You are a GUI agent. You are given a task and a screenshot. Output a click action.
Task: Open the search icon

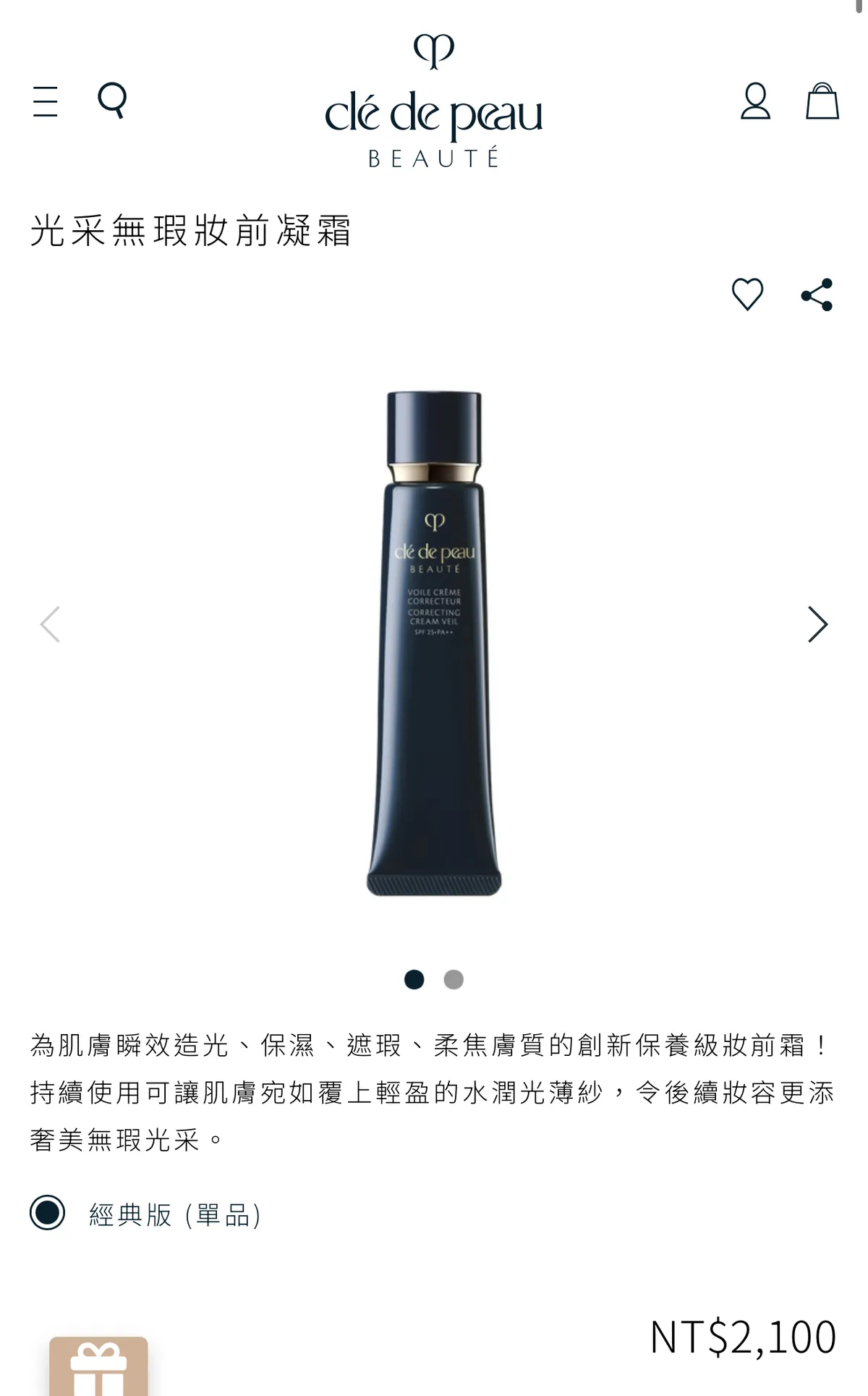point(112,100)
